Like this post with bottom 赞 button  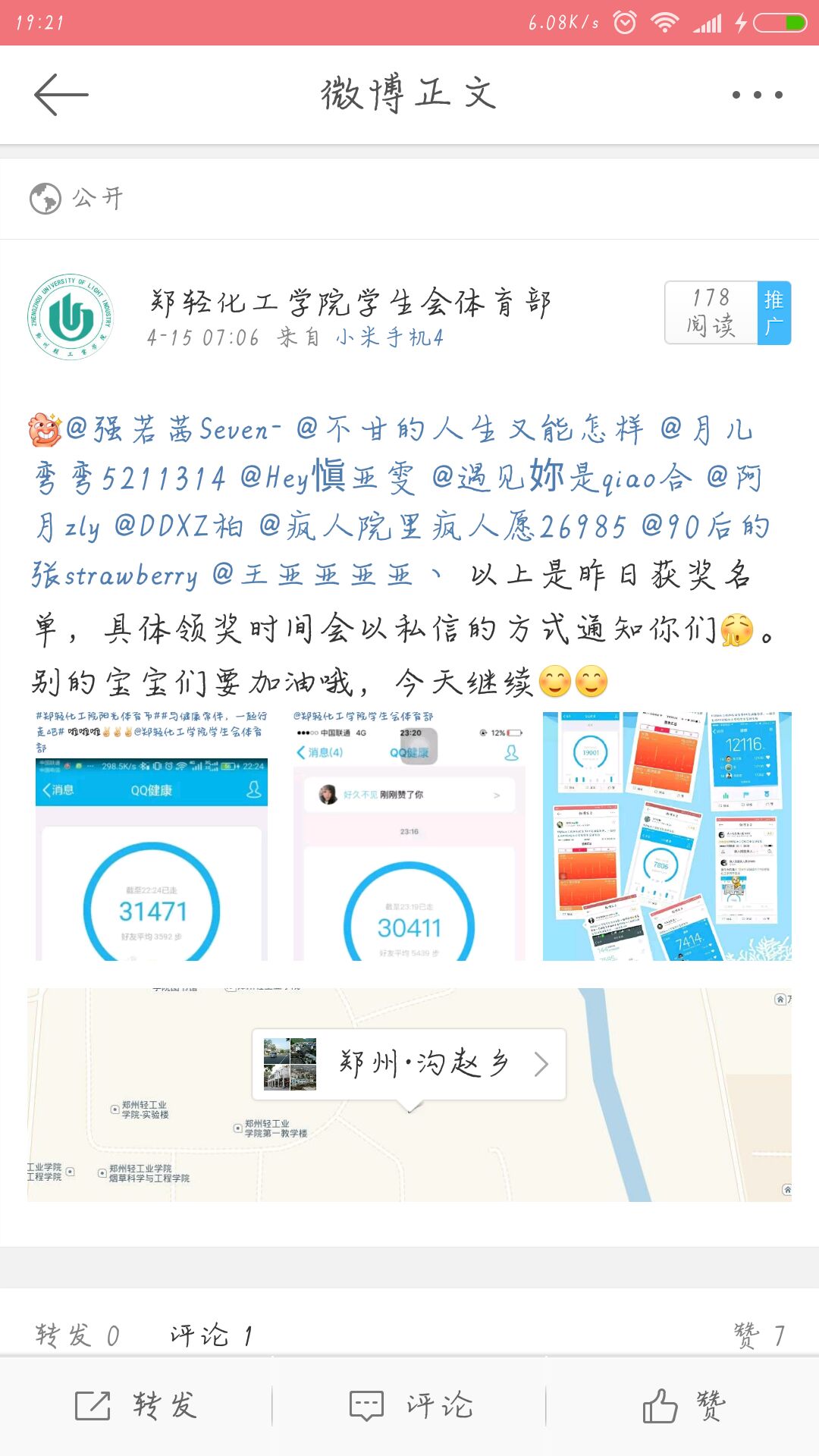(x=682, y=1405)
